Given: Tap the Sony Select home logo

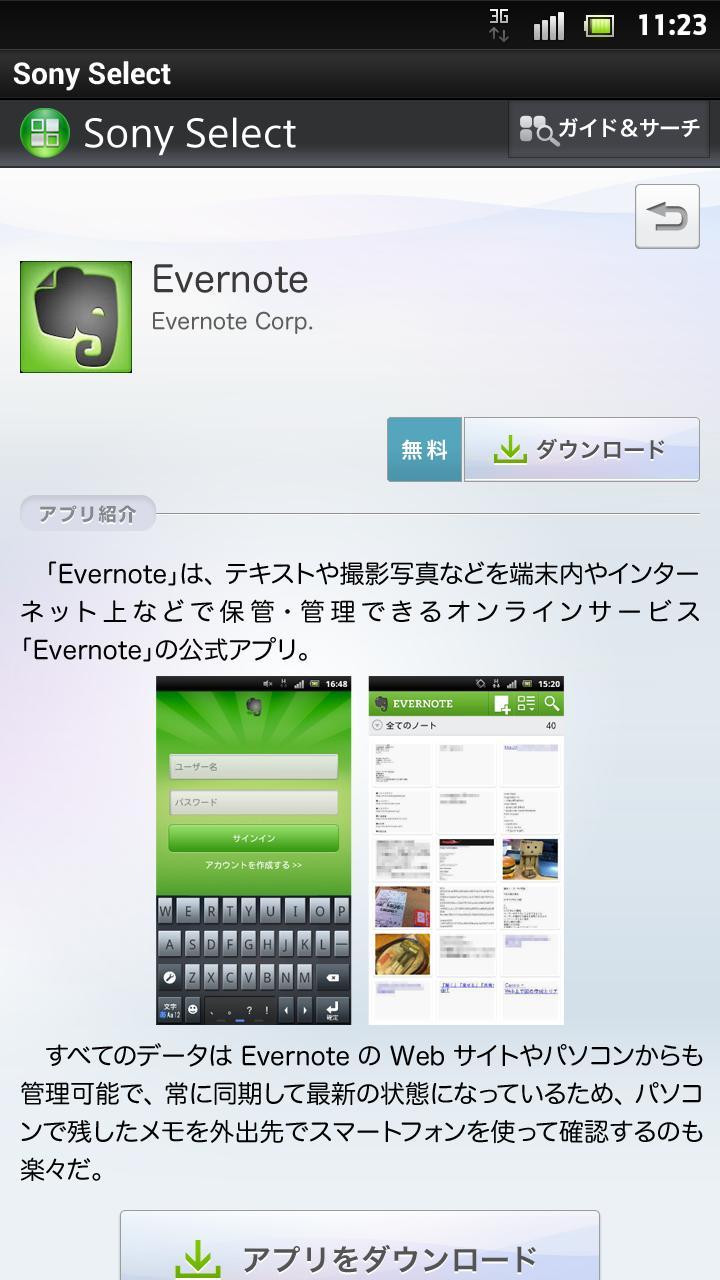Looking at the screenshot, I should click(x=45, y=133).
